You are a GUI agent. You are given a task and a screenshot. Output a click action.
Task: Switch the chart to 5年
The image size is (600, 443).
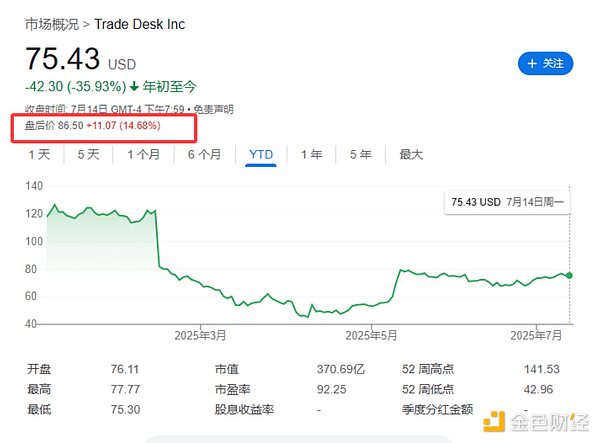(x=360, y=154)
